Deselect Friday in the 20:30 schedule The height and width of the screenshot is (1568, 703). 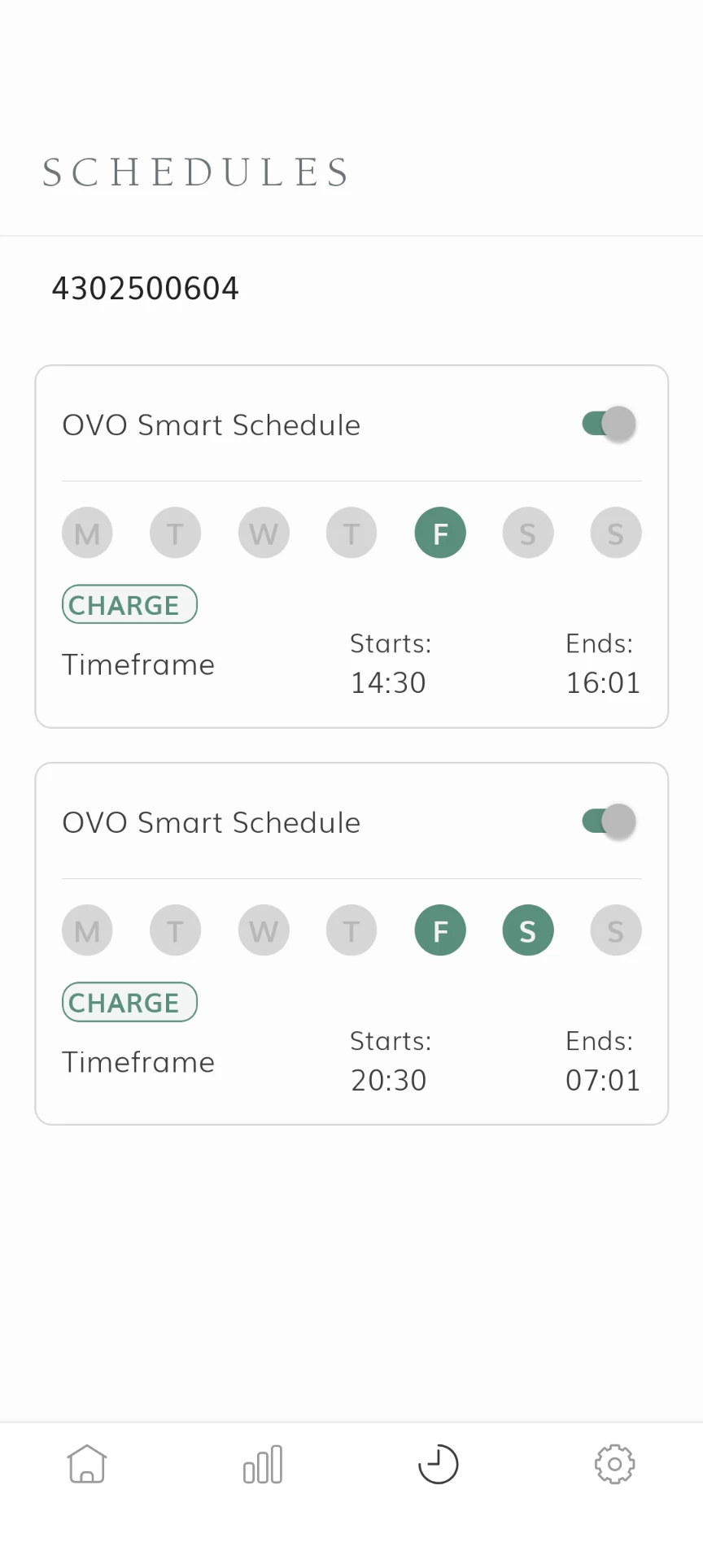[440, 930]
